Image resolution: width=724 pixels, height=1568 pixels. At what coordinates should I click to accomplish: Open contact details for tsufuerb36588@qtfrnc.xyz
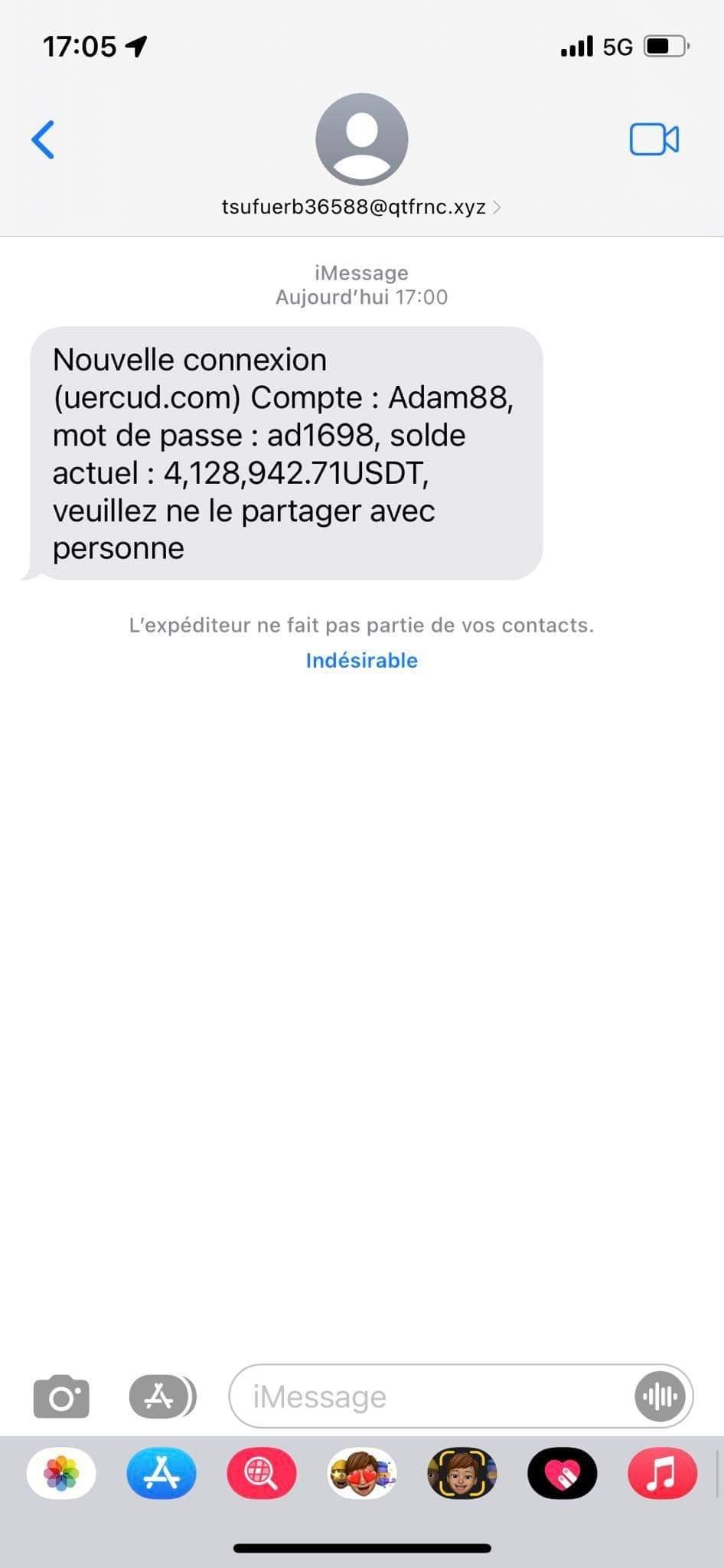[x=361, y=207]
